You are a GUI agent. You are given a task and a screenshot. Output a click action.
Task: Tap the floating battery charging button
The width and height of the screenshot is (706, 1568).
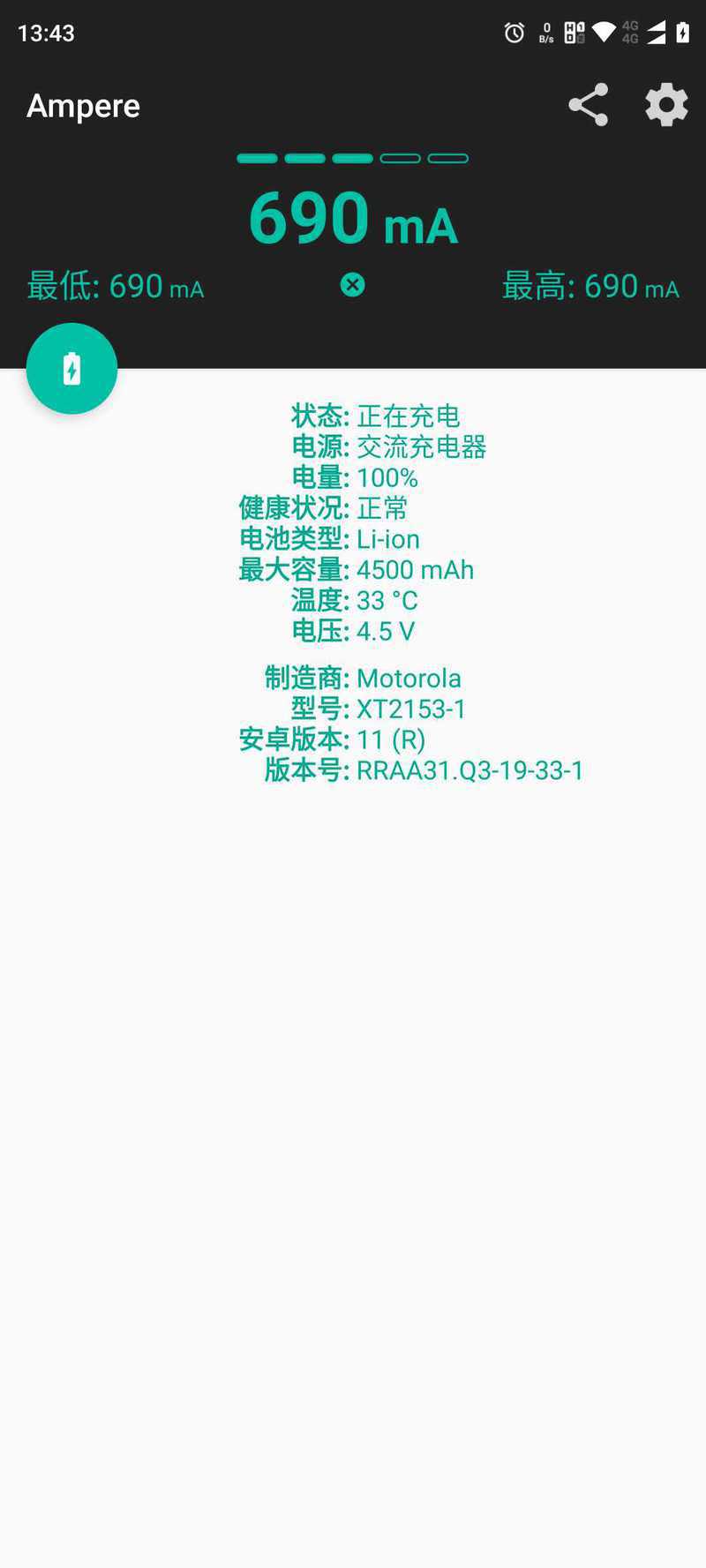(71, 369)
